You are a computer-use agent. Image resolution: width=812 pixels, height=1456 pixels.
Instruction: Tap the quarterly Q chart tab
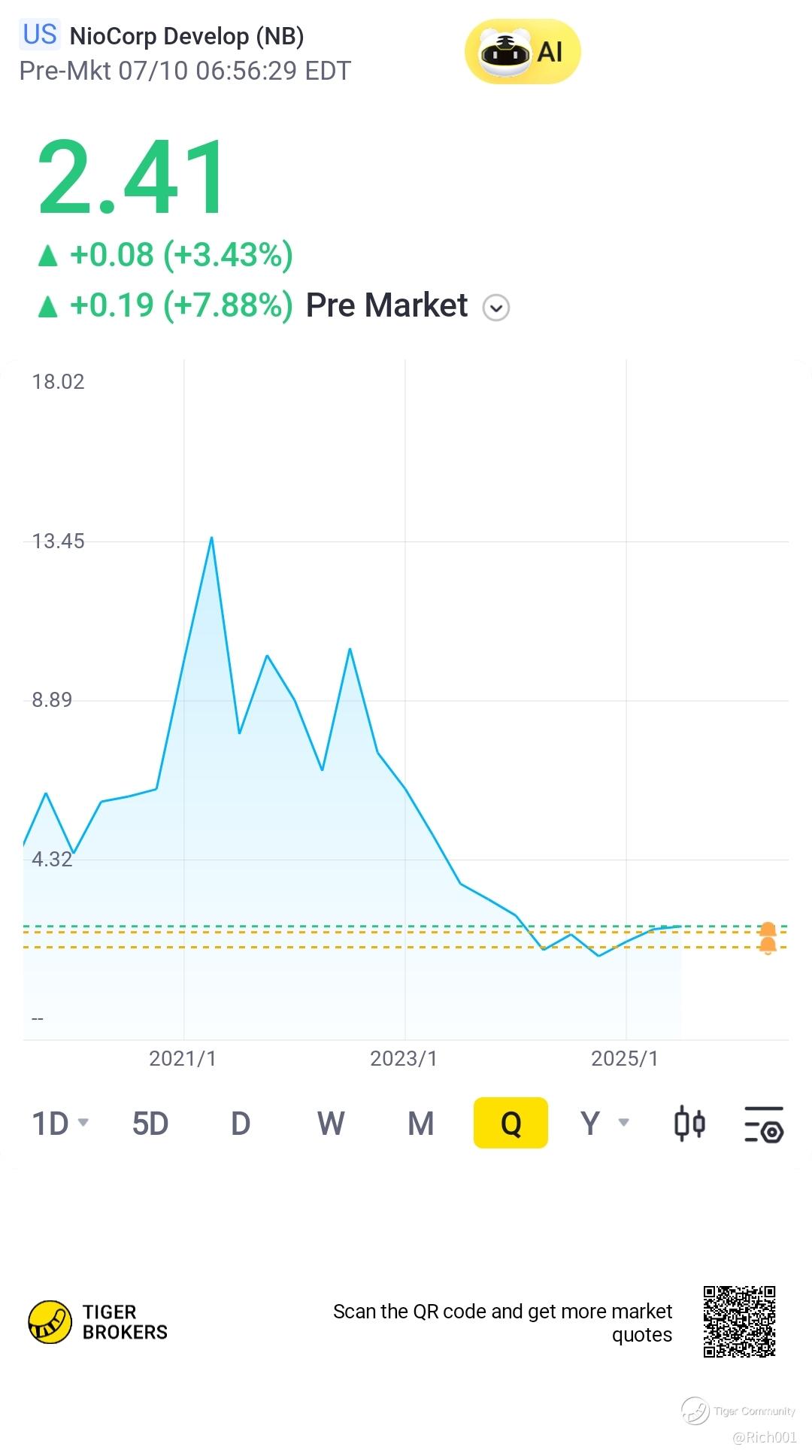pyautogui.click(x=511, y=1123)
